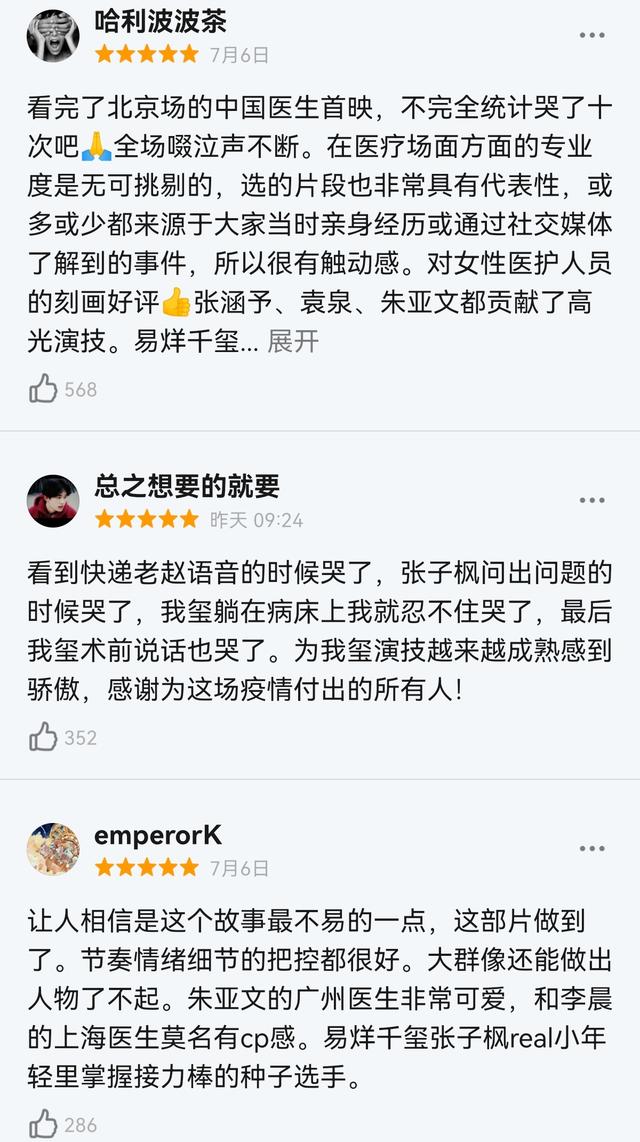
Task: Expand 哈利波波茶's full review with 展开
Action: 293,341
